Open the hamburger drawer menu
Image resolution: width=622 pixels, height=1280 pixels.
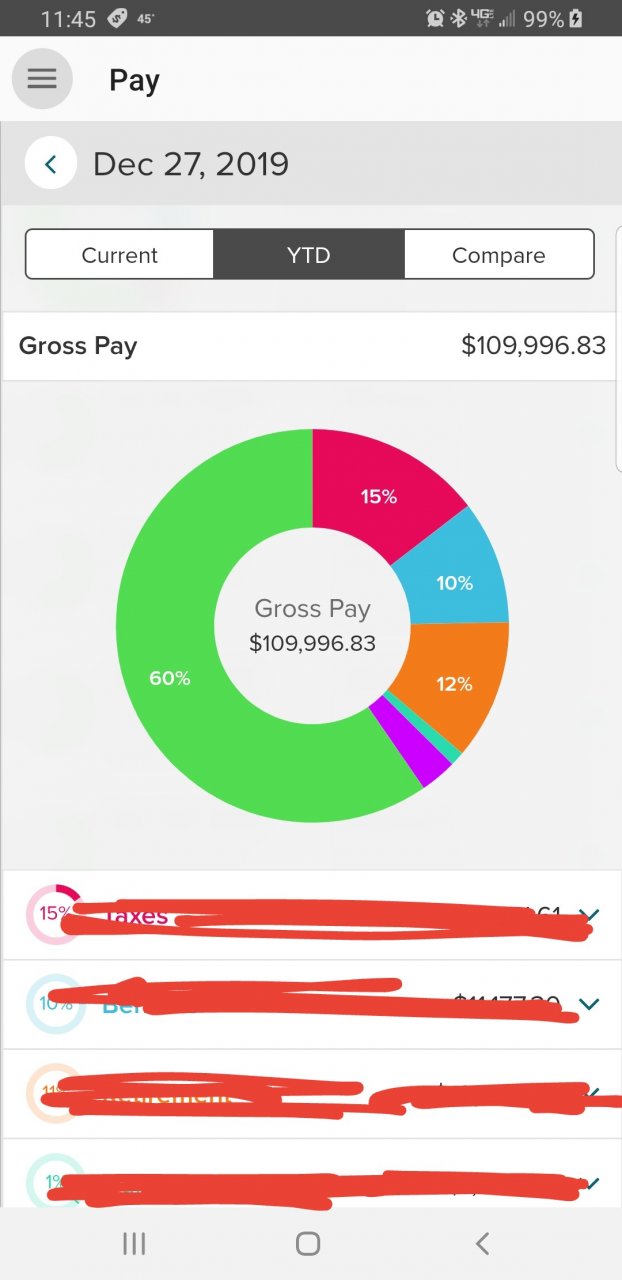[42, 79]
